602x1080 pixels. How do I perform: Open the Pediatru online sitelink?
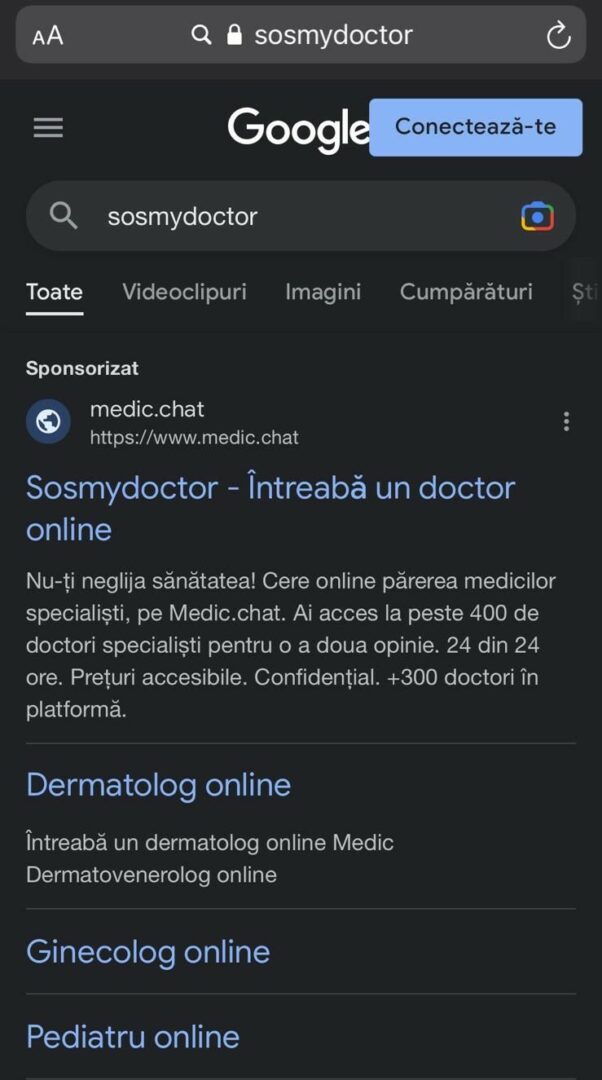133,1037
